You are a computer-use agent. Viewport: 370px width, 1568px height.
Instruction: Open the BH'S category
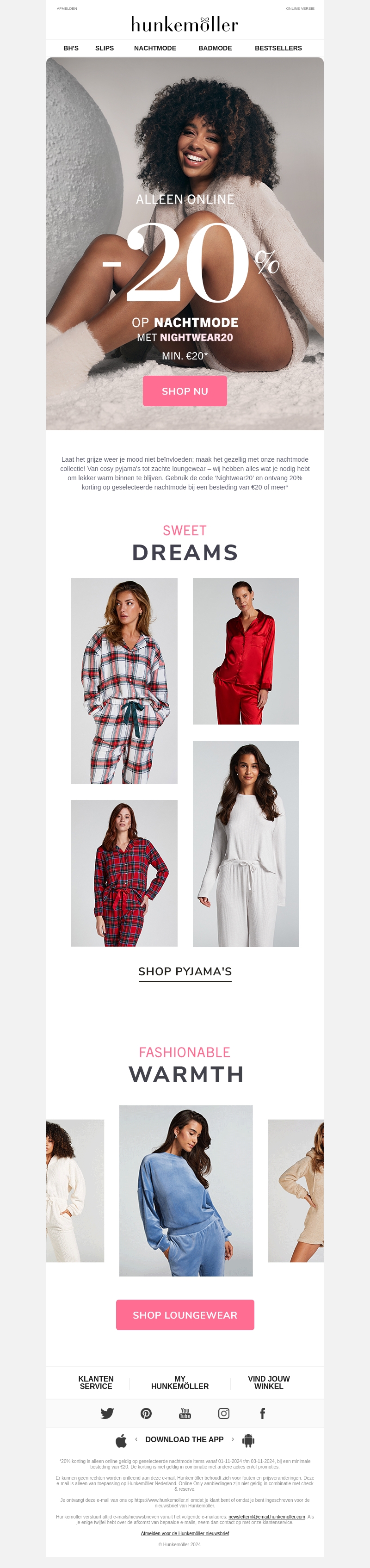(x=71, y=48)
